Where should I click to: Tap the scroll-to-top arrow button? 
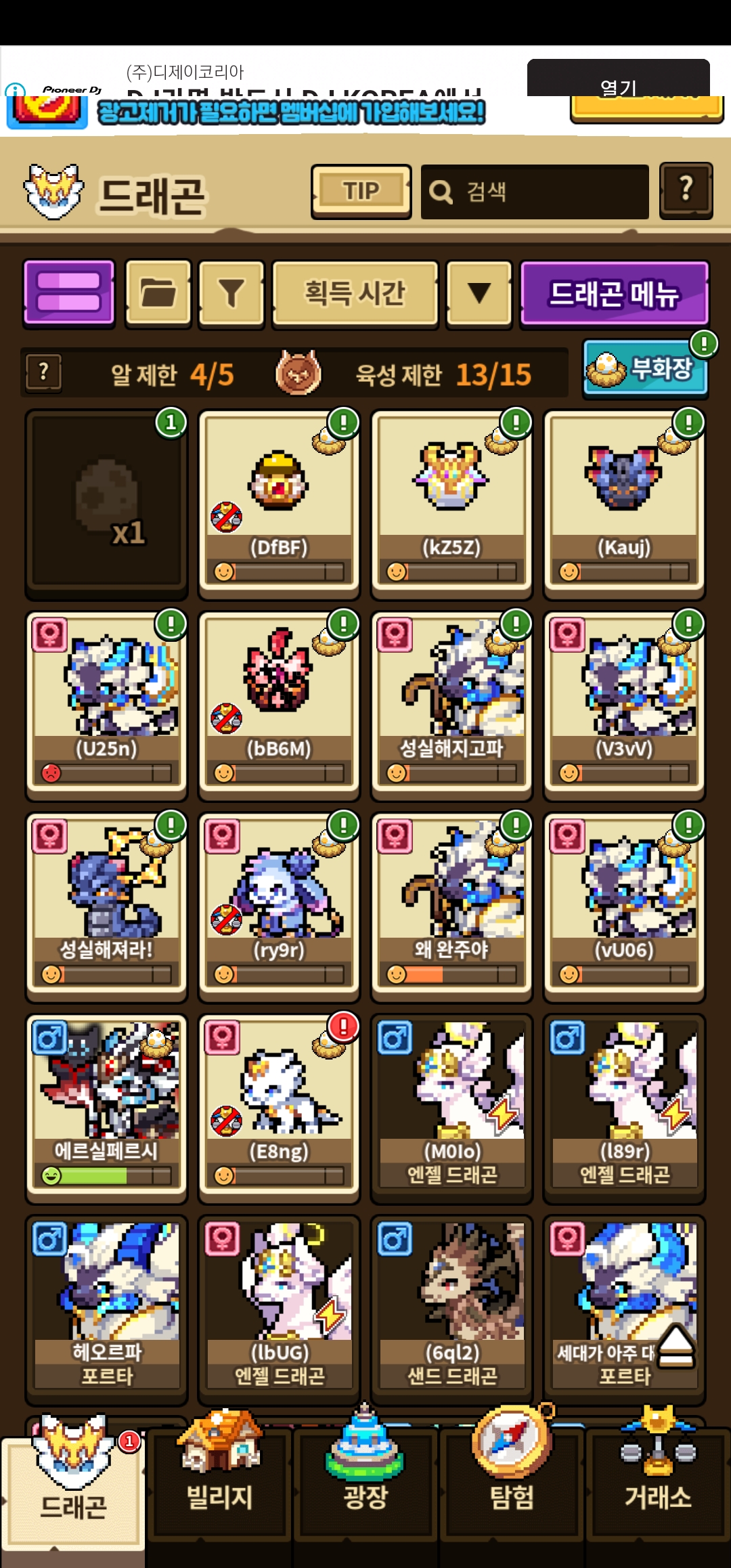[x=675, y=1346]
